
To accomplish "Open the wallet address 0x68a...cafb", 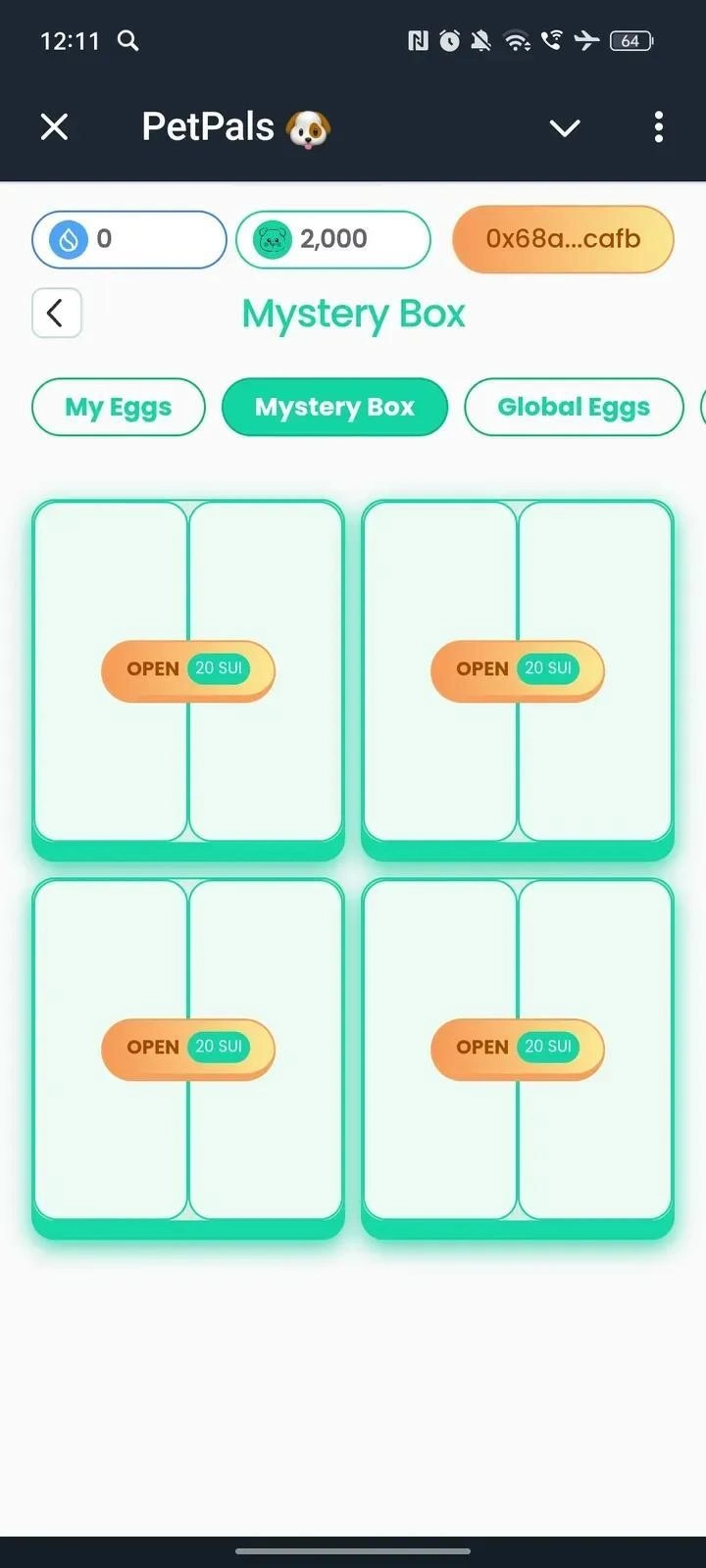I will click(563, 239).
